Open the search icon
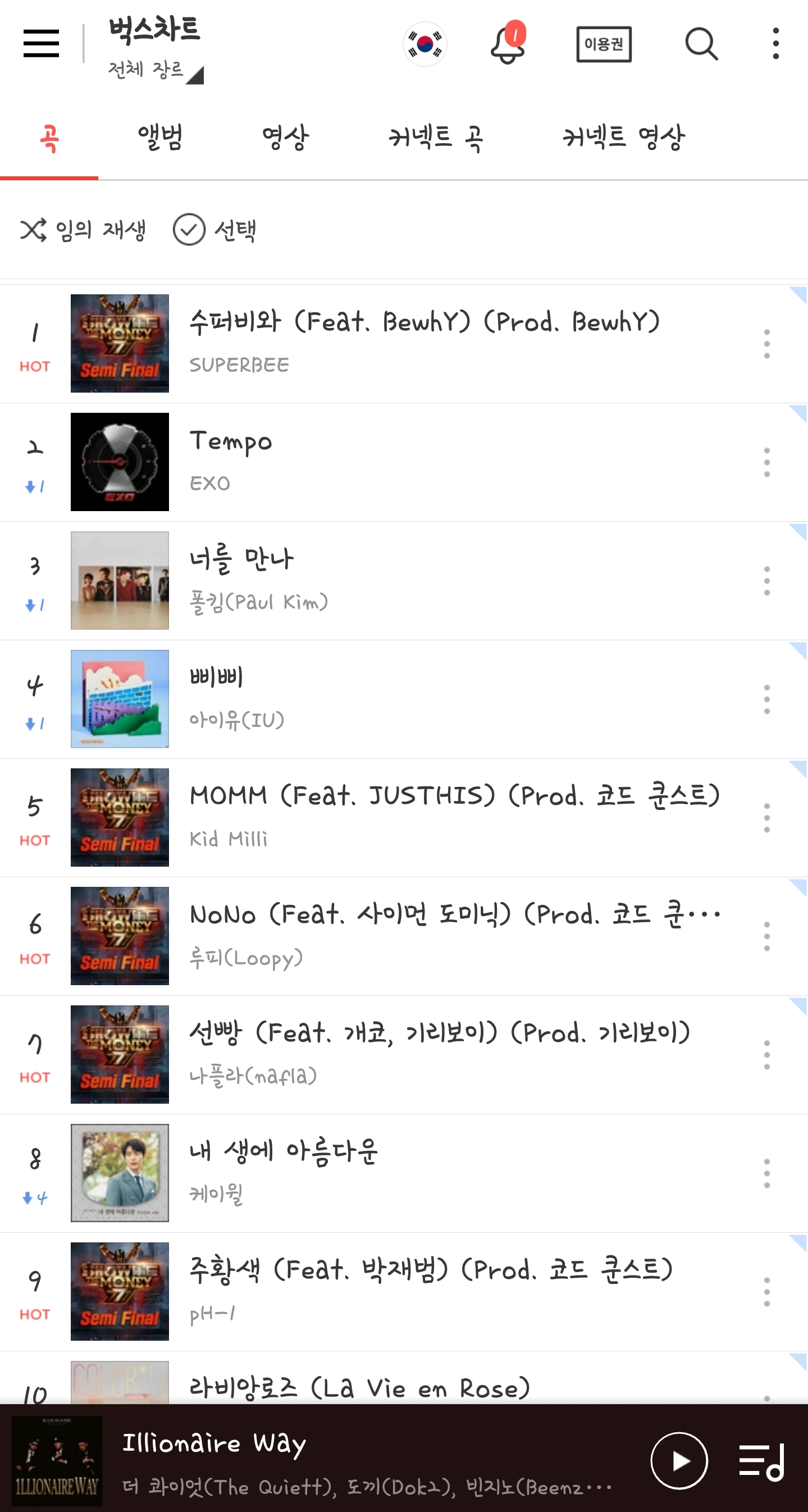 pyautogui.click(x=701, y=44)
